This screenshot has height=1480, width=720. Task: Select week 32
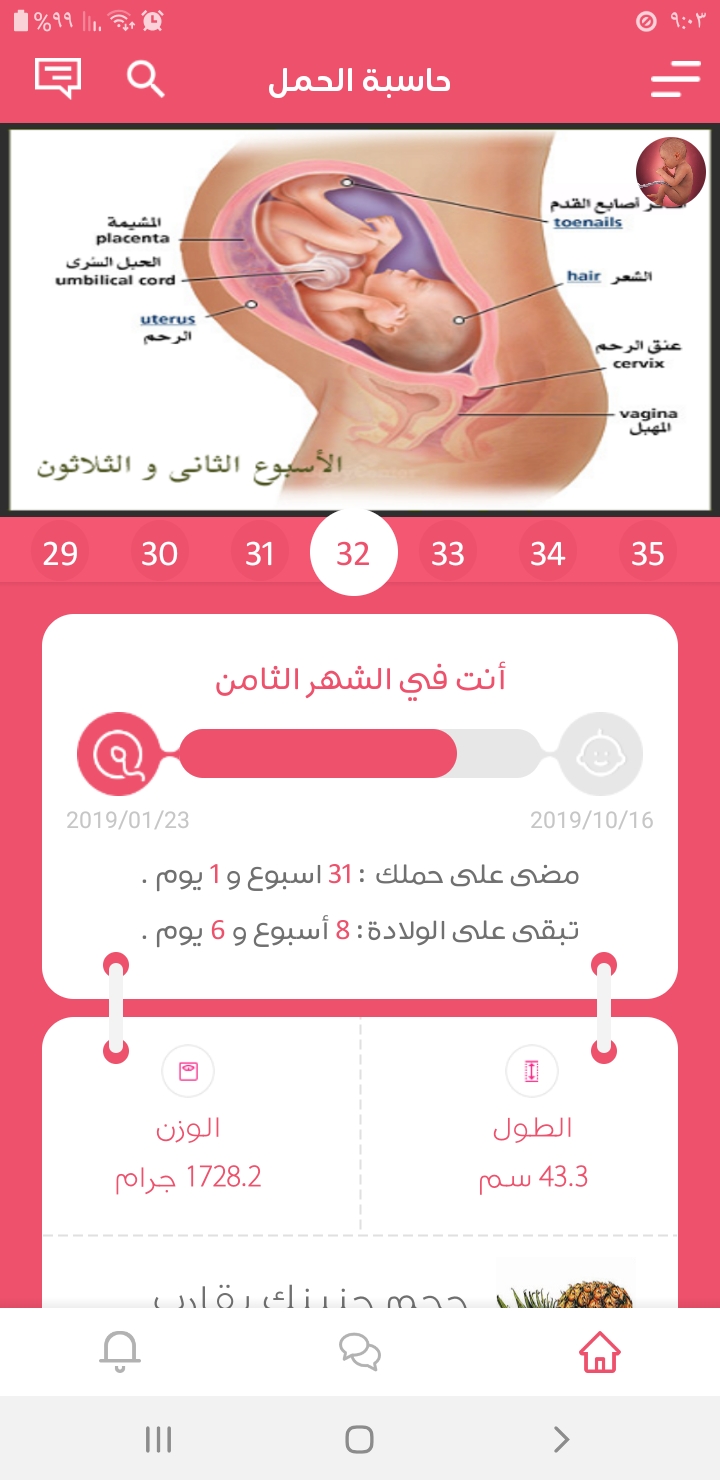(353, 553)
